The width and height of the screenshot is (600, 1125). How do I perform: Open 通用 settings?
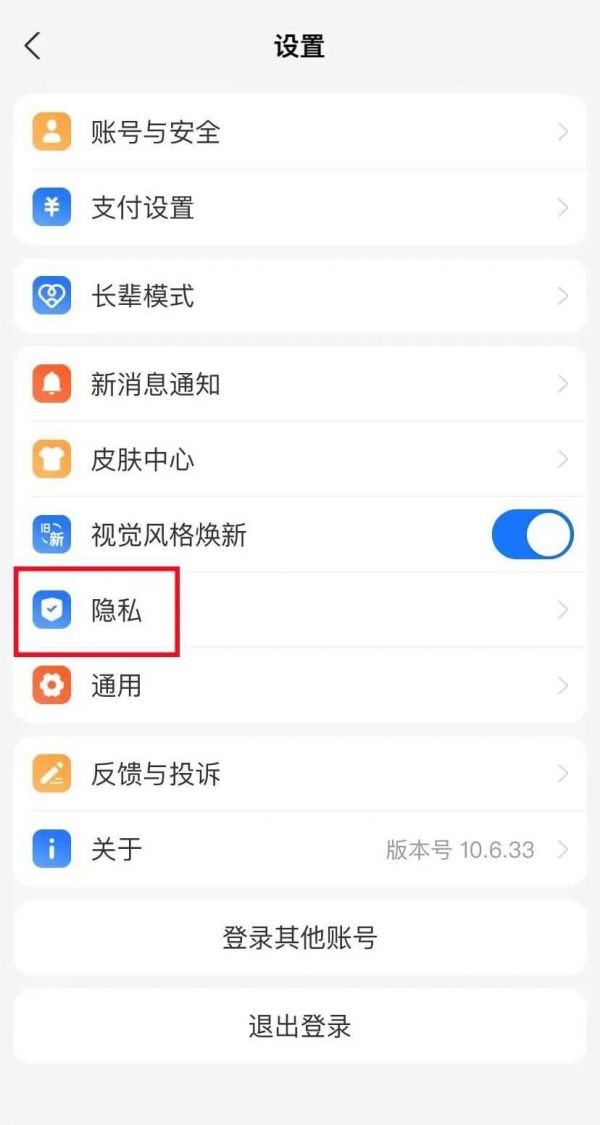299,685
